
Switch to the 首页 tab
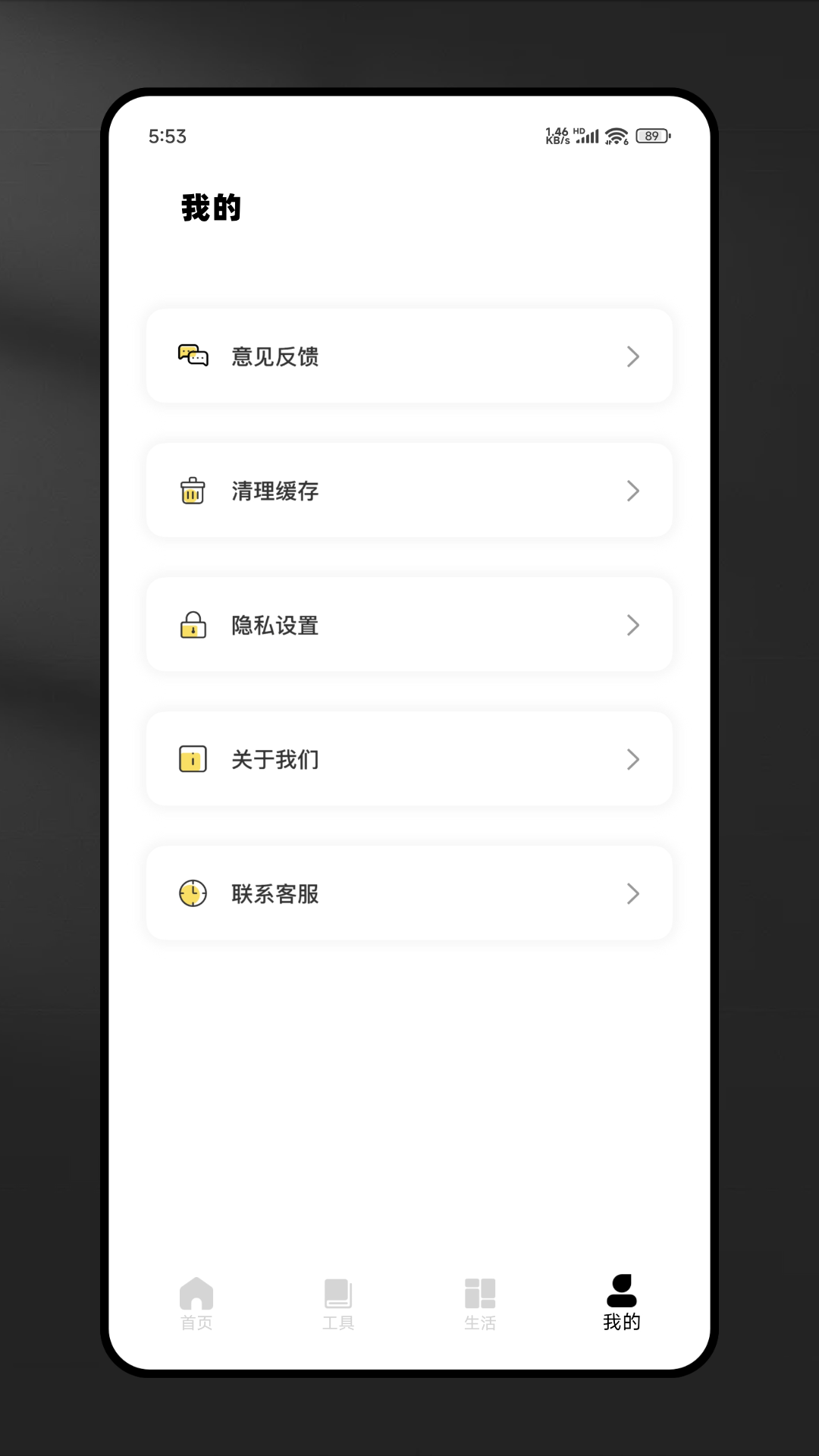[x=195, y=1304]
